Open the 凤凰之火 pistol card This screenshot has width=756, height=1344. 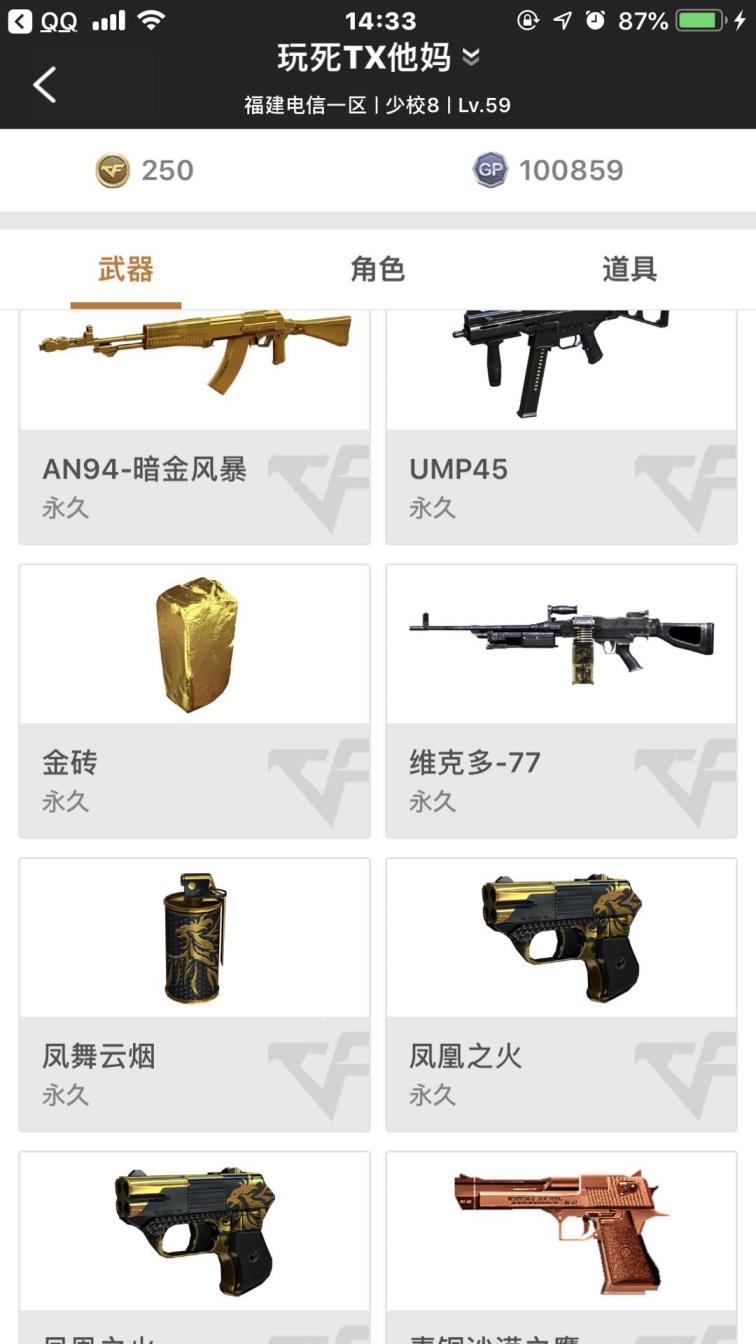[x=561, y=994]
